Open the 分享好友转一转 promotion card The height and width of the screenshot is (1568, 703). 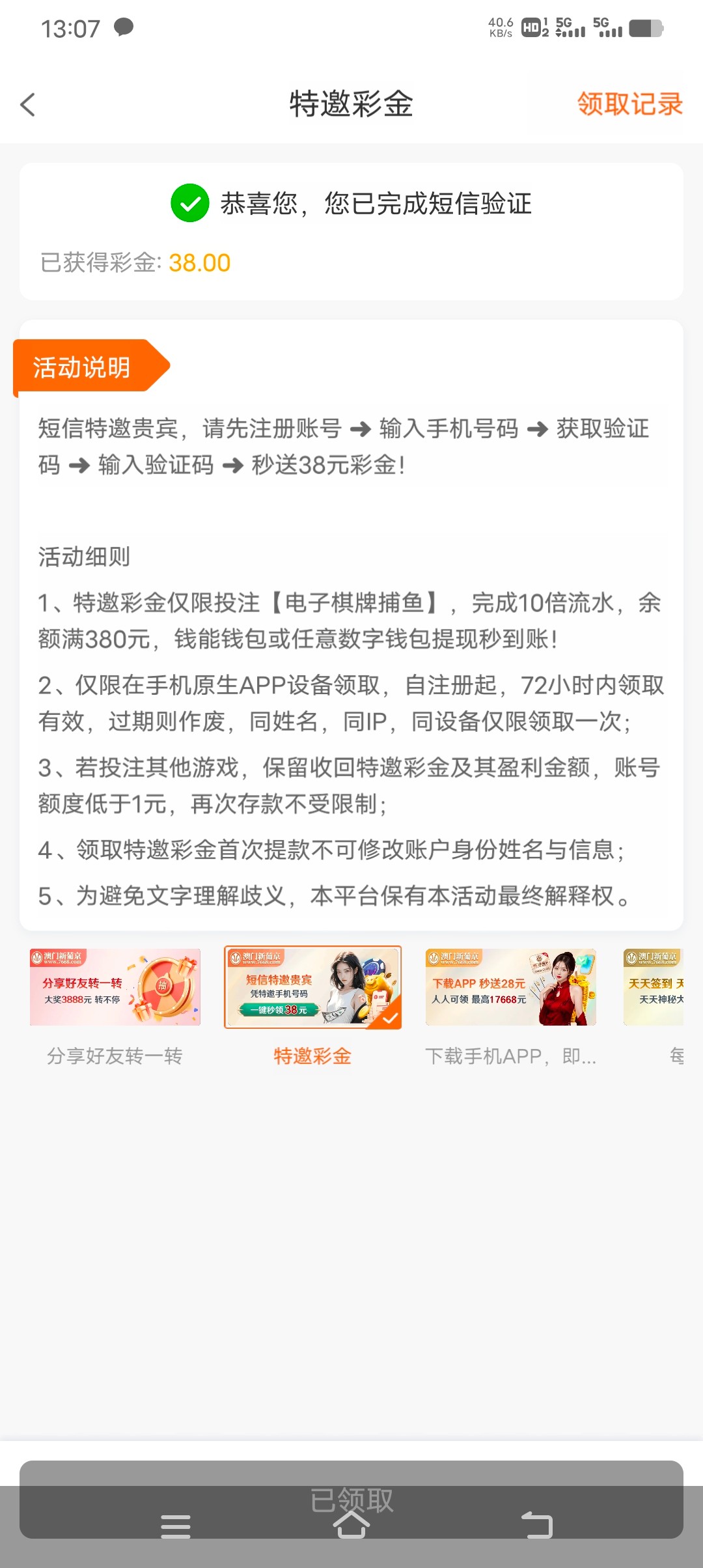(x=115, y=987)
